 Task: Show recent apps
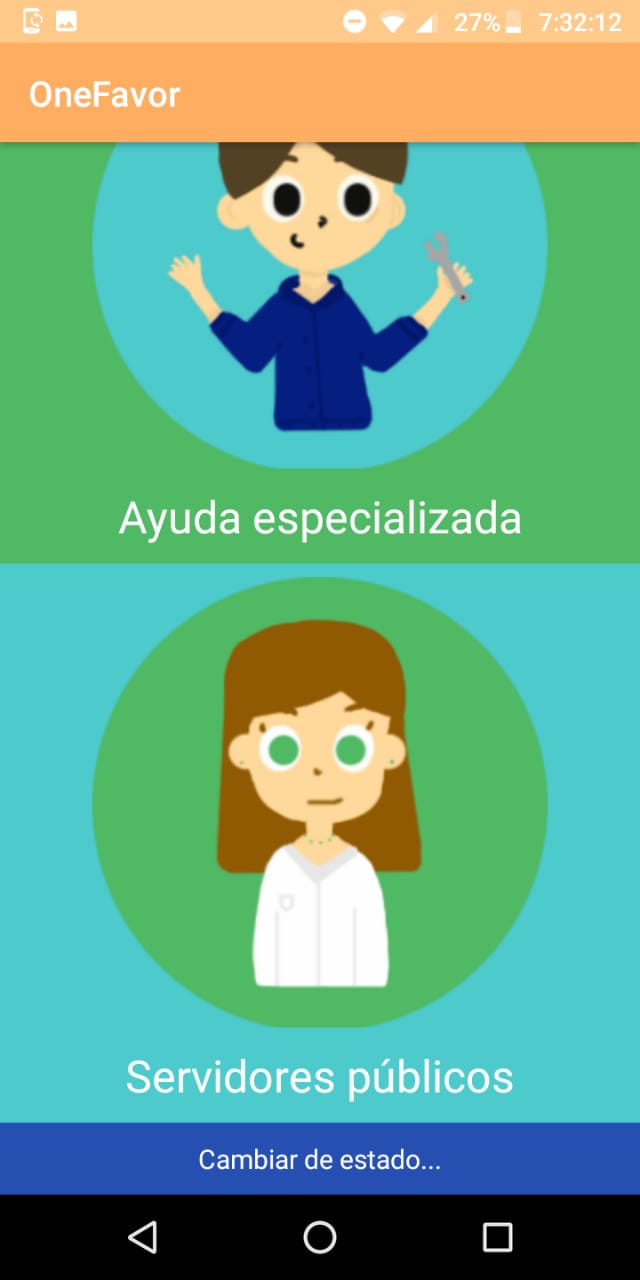click(x=497, y=1237)
